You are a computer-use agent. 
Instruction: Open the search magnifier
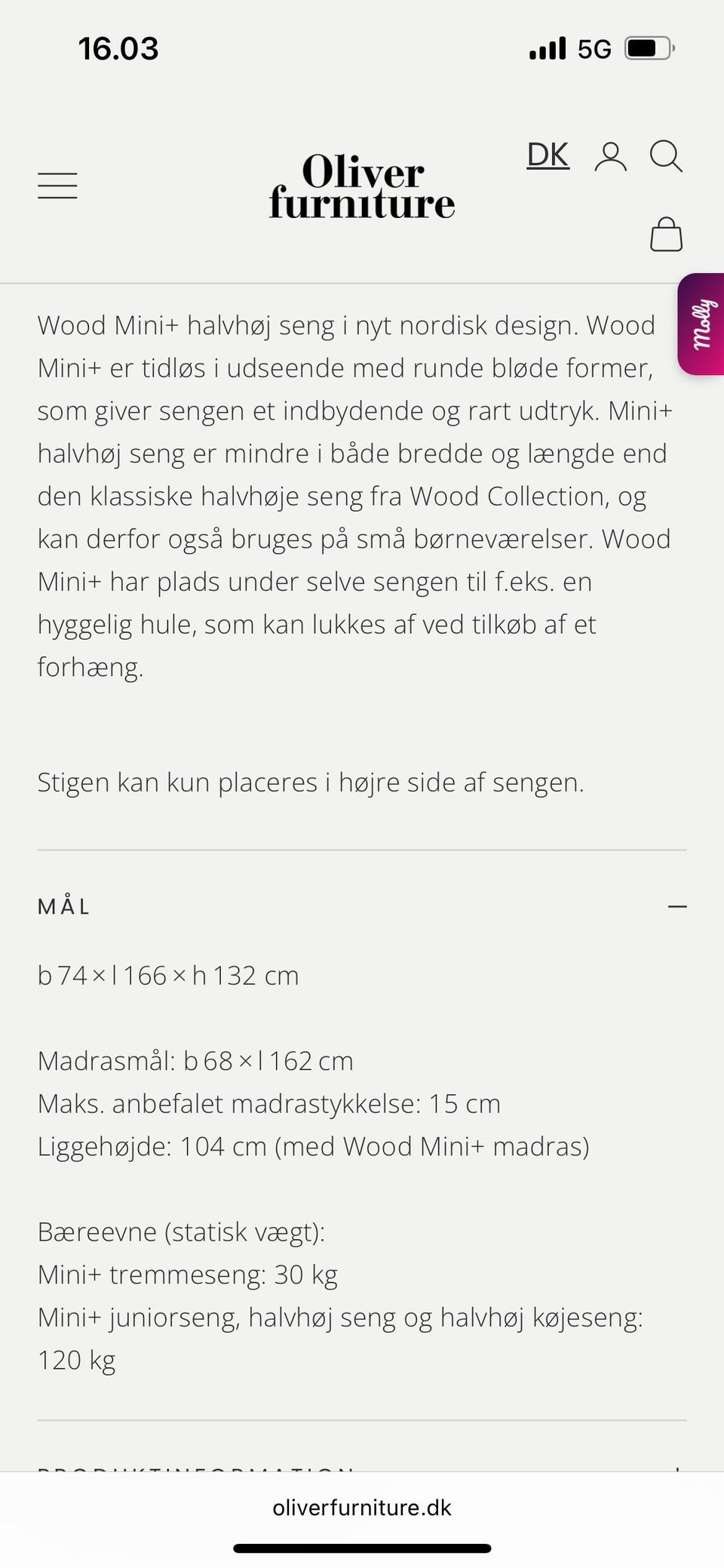(x=667, y=157)
